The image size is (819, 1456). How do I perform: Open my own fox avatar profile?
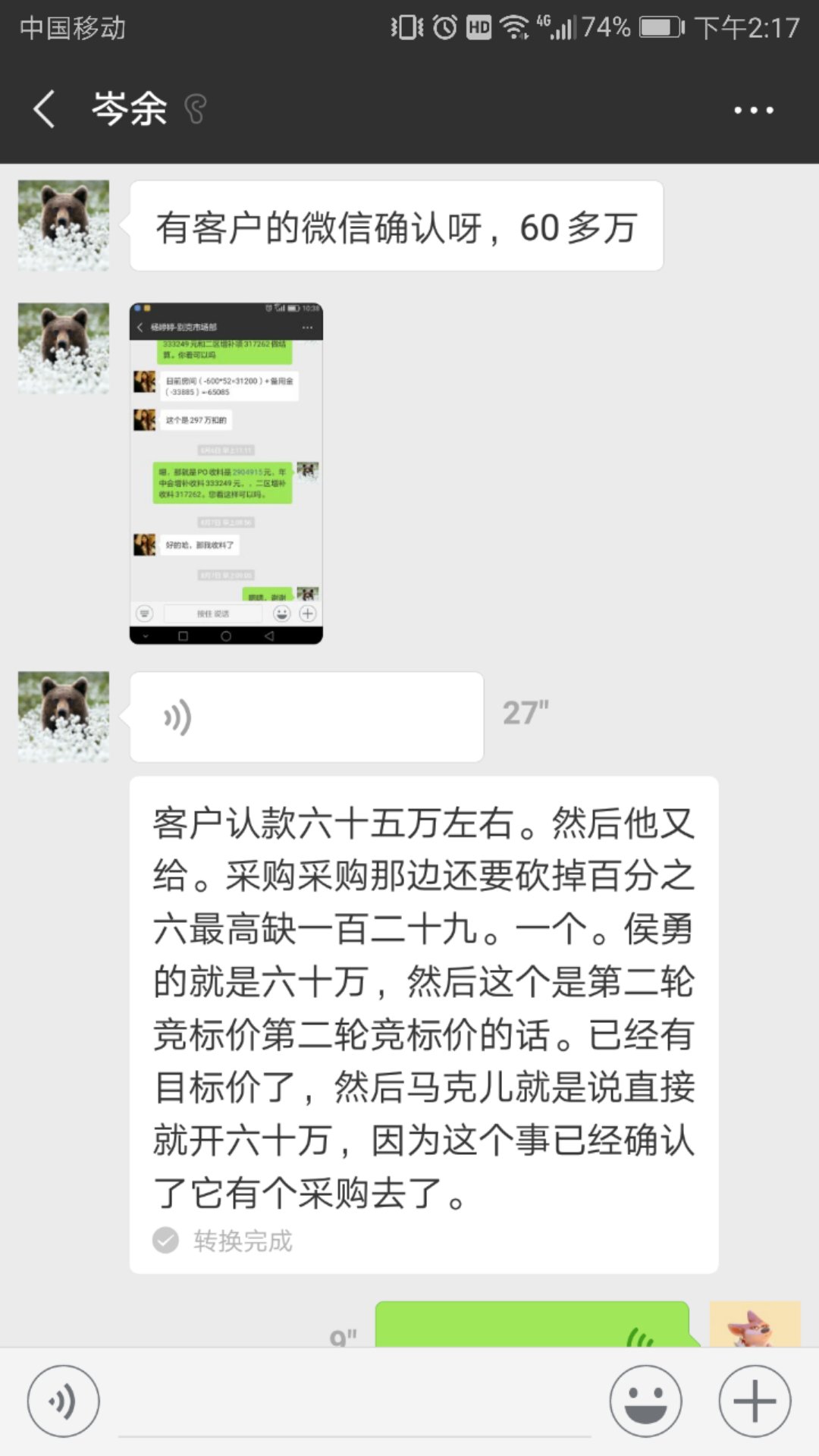[x=755, y=1326]
